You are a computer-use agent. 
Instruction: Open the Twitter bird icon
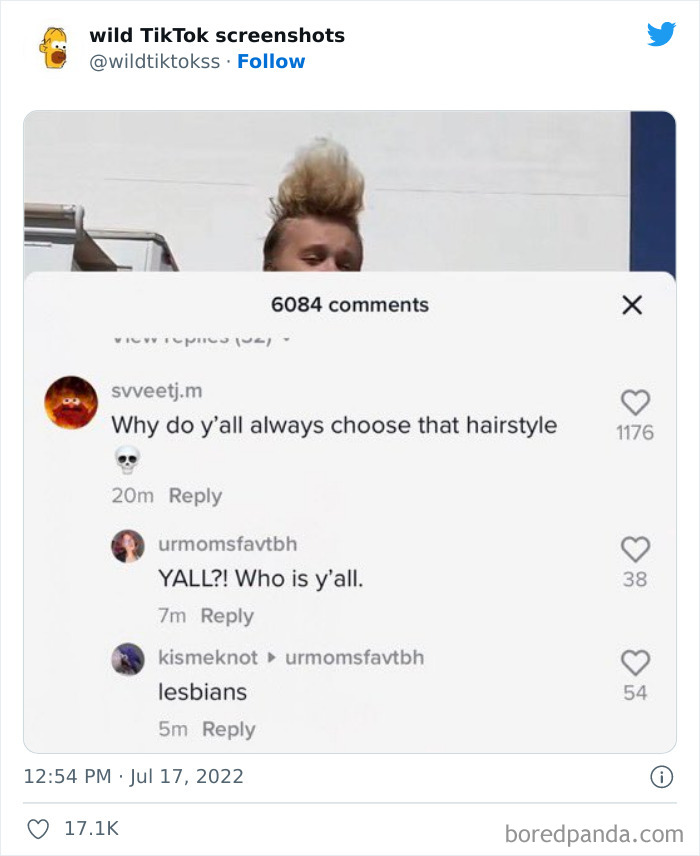pos(661,34)
